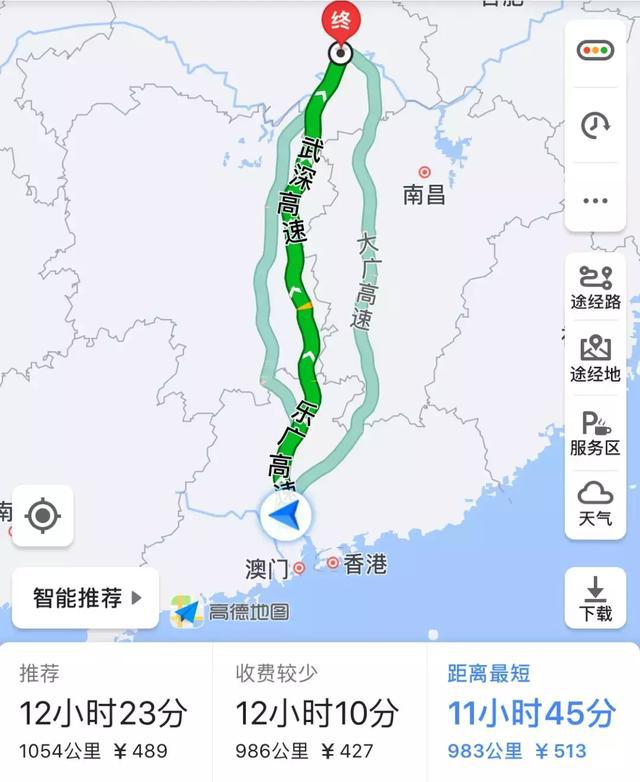Open the three-dot more options
This screenshot has height=782, width=640.
point(595,200)
